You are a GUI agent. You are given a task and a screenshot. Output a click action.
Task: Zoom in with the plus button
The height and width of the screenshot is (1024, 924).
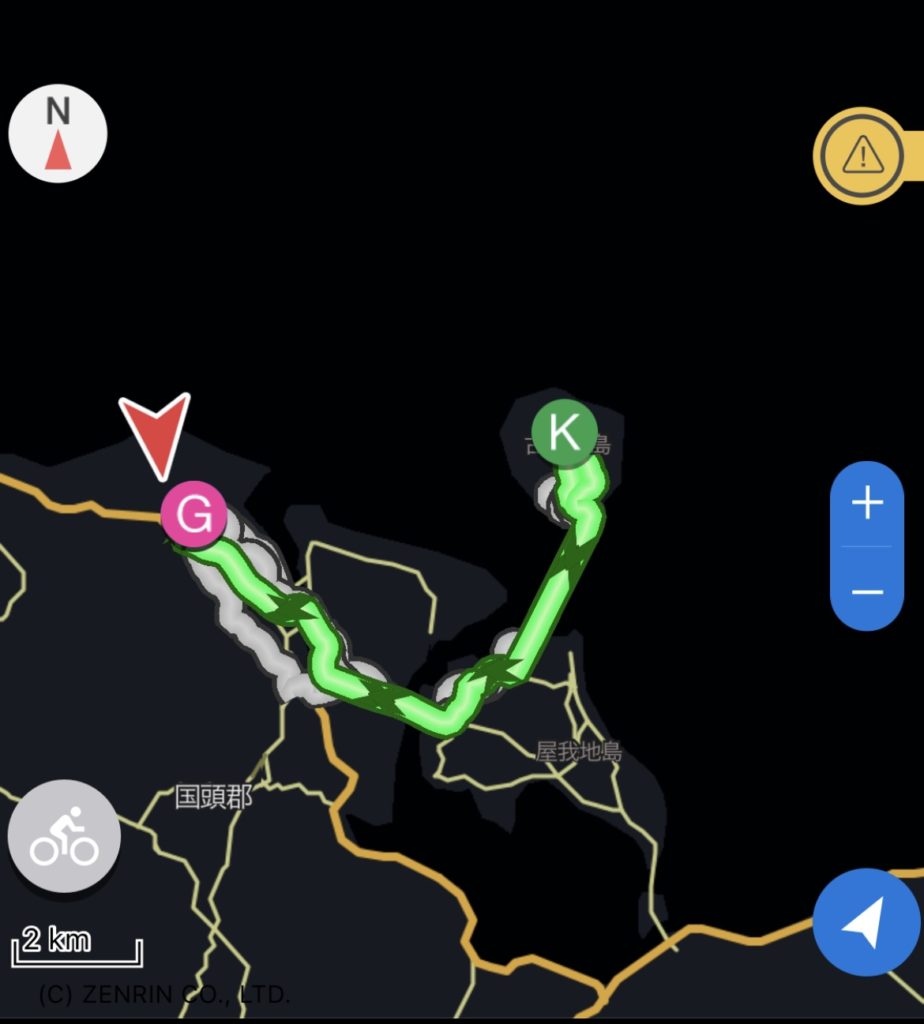click(x=867, y=504)
